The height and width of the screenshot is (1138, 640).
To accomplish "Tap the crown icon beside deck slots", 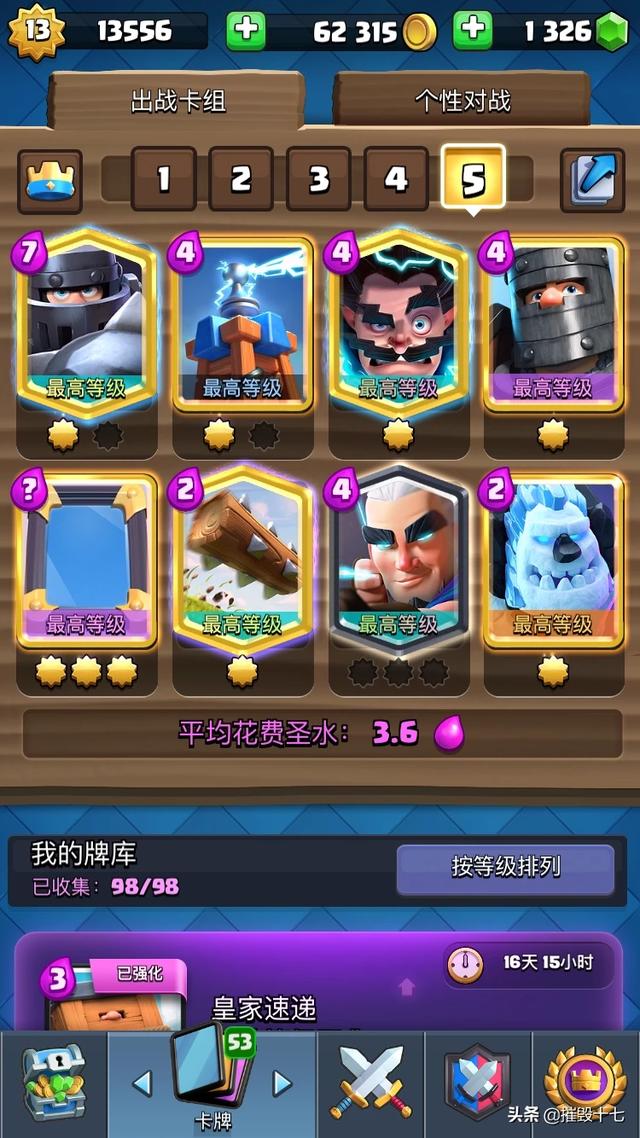I will 50,180.
